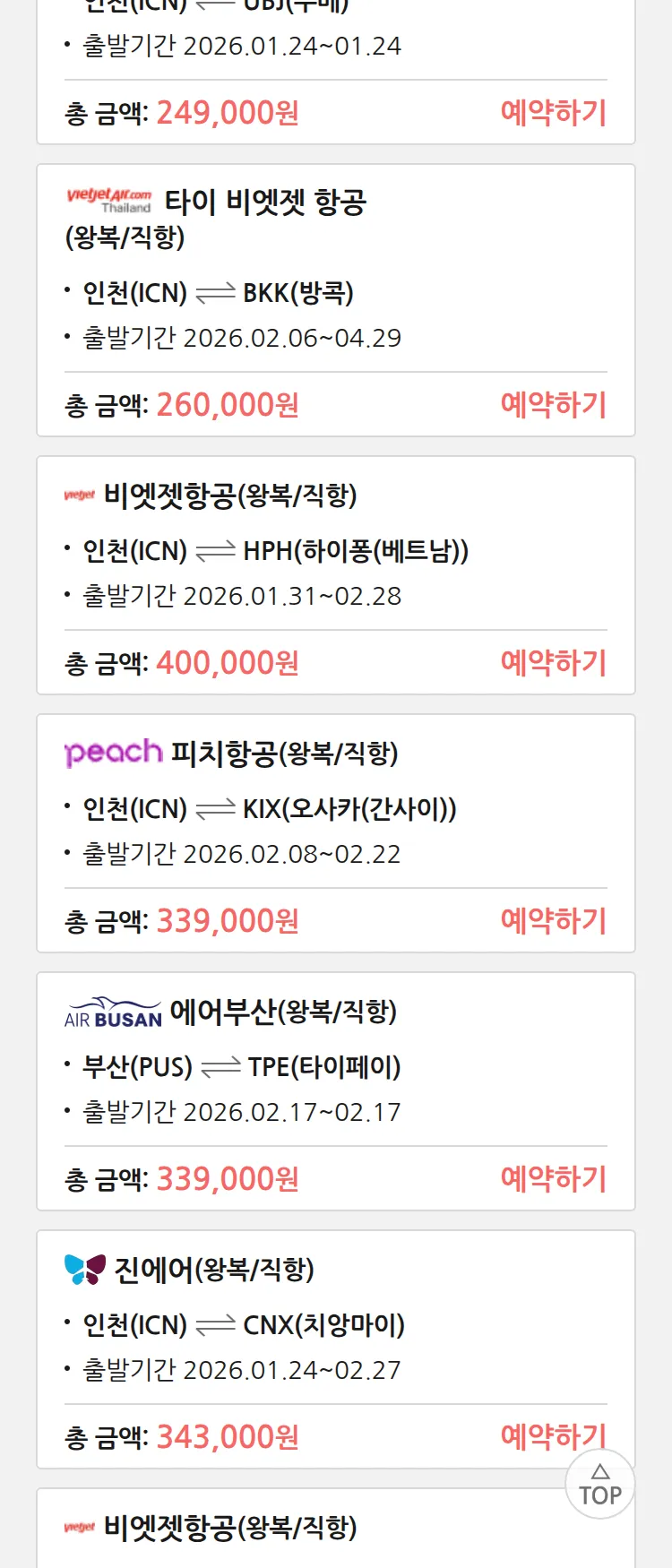Book the 피치항공 오사카 flight
672x1568 pixels.
click(553, 921)
